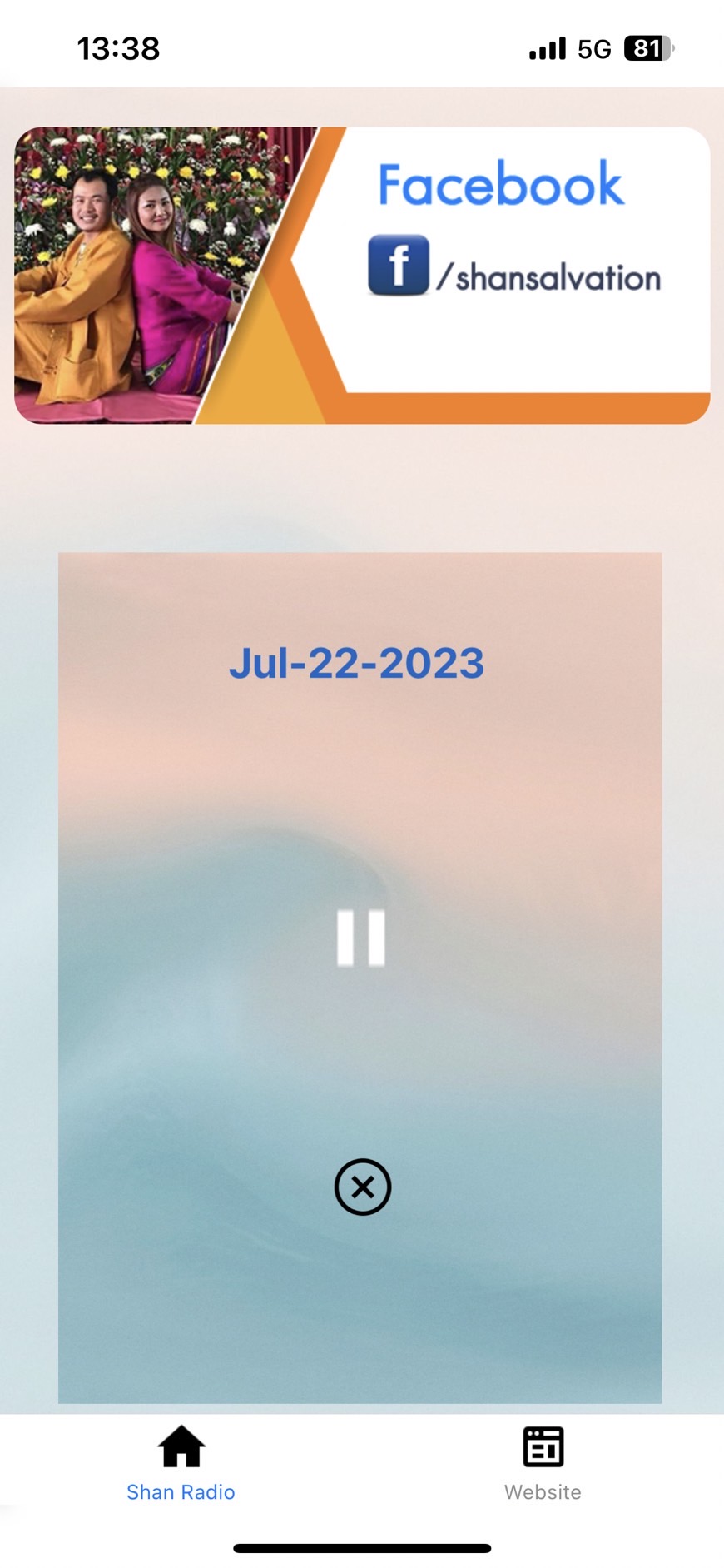724x1568 pixels.
Task: Go to the Shan Radio tab
Action: point(181,1463)
